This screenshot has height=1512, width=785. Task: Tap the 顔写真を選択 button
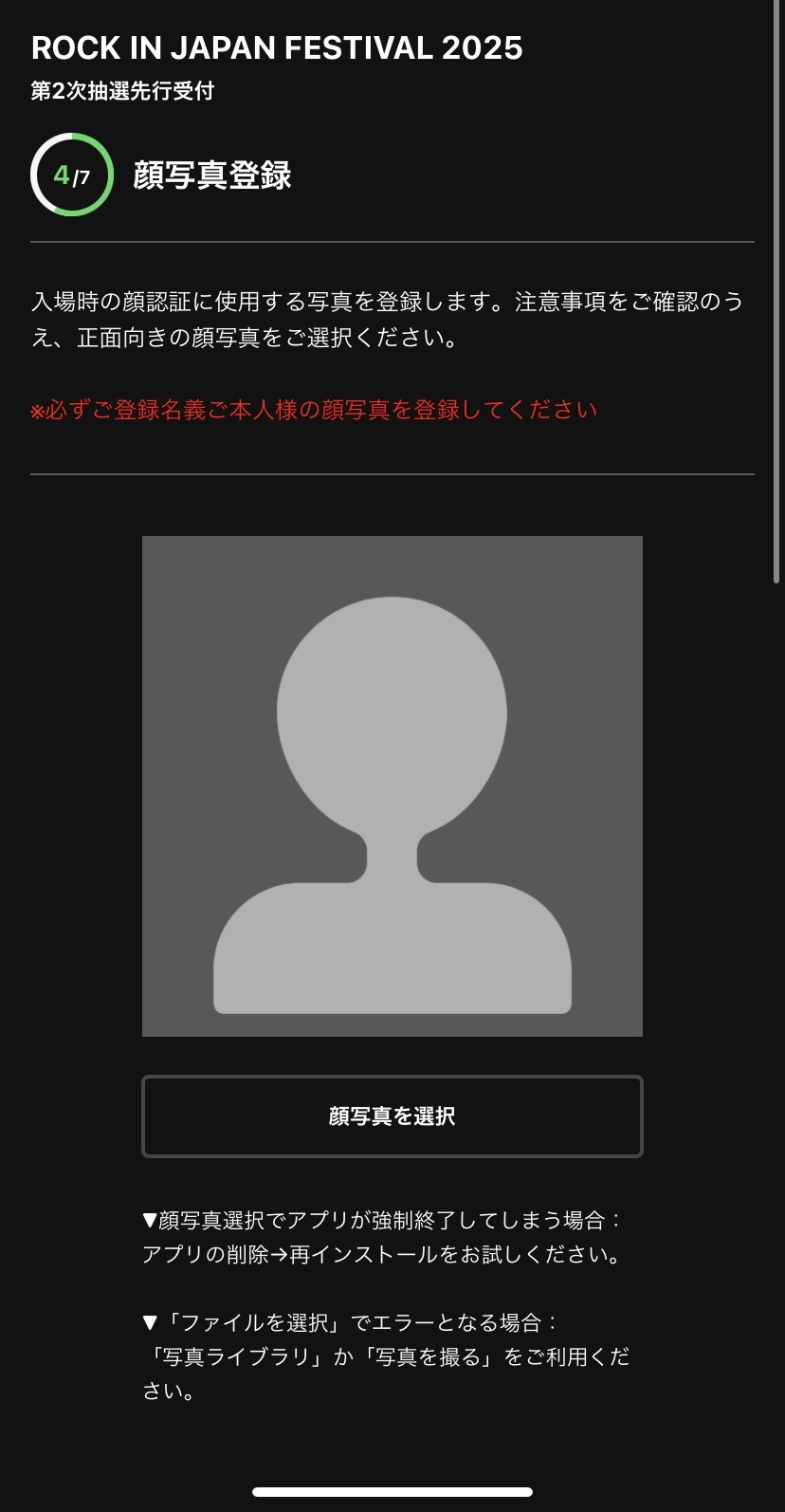[392, 1116]
